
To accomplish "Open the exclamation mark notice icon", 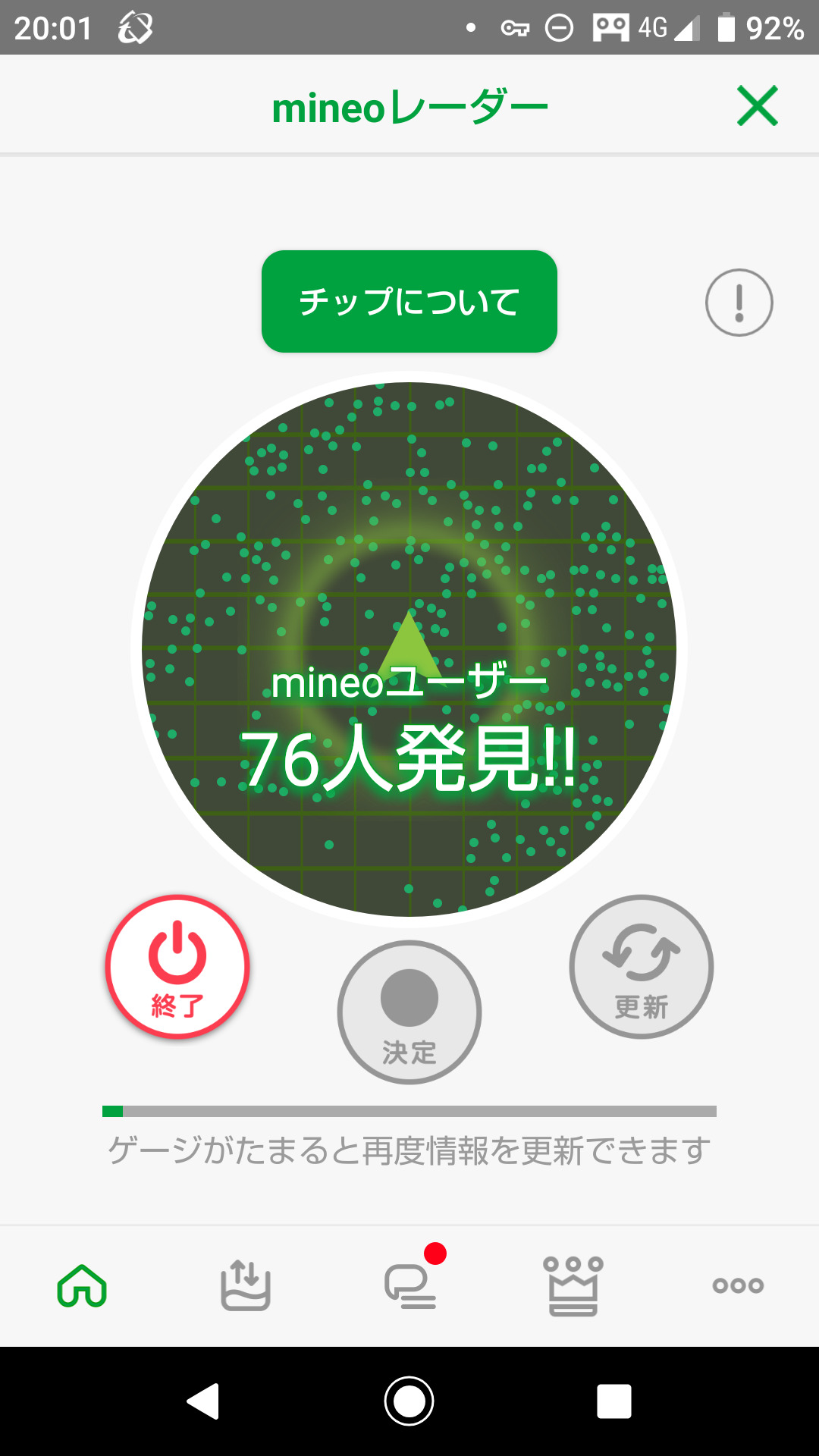I will [739, 303].
